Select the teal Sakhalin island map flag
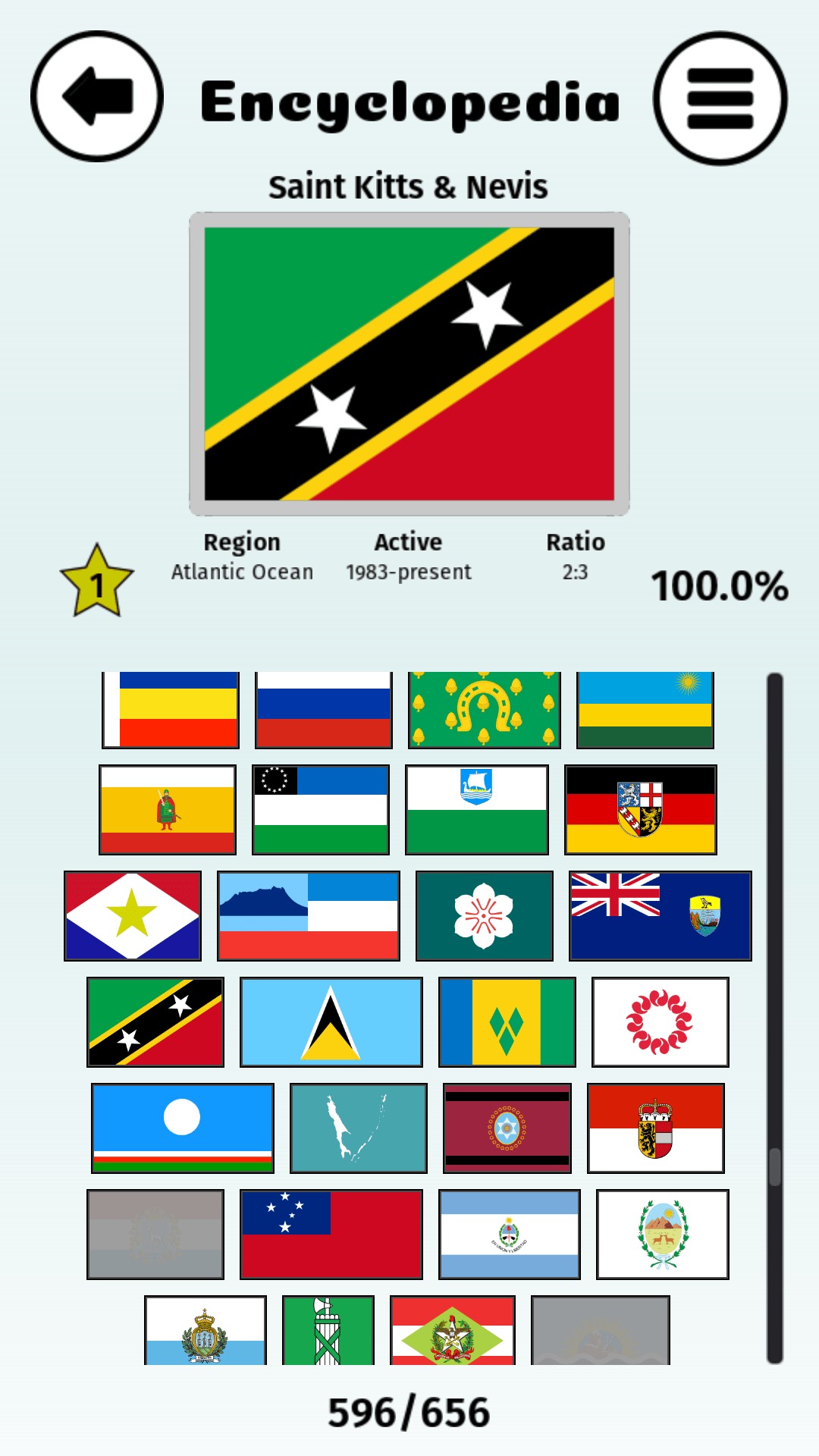Screen dimensions: 819x1456 pos(359,1128)
